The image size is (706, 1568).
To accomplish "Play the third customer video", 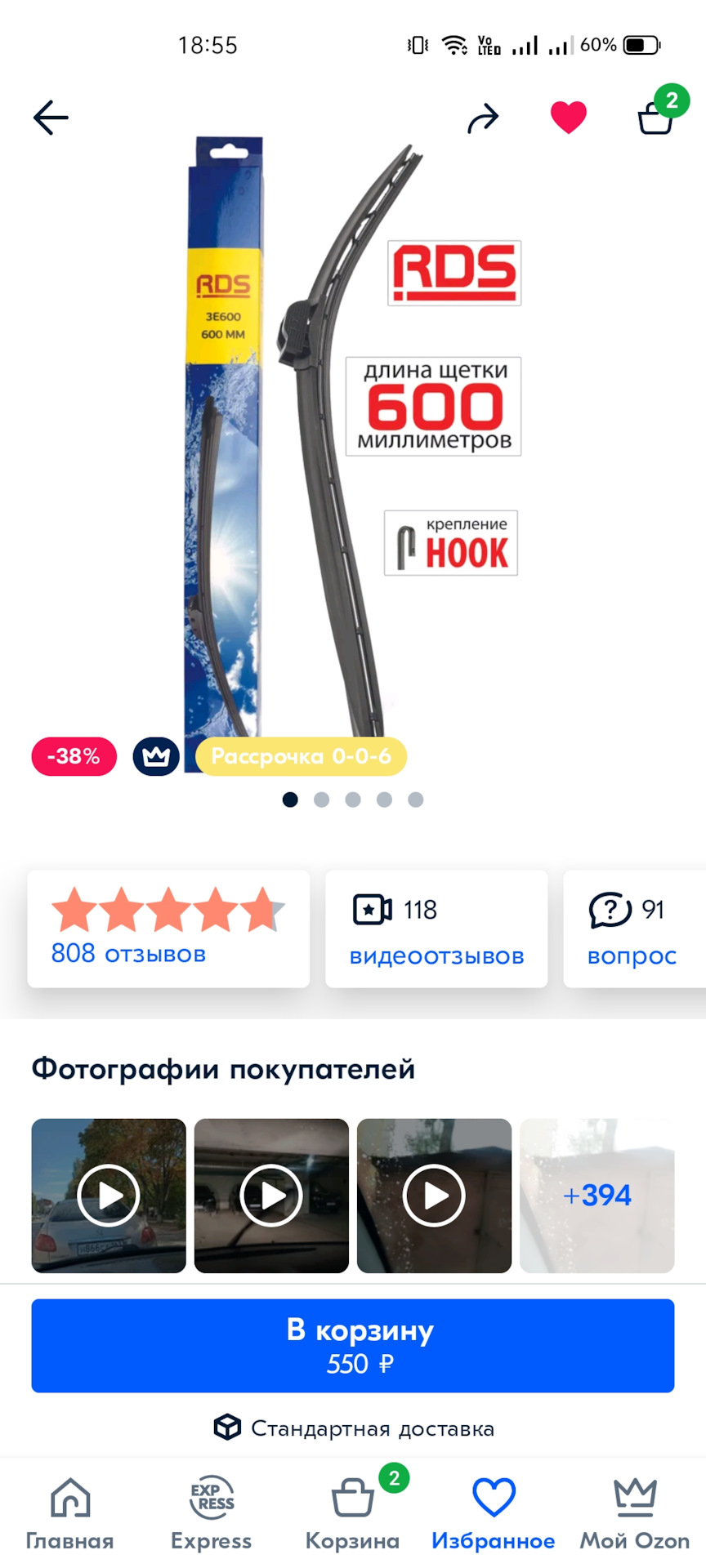I will pos(434,1196).
